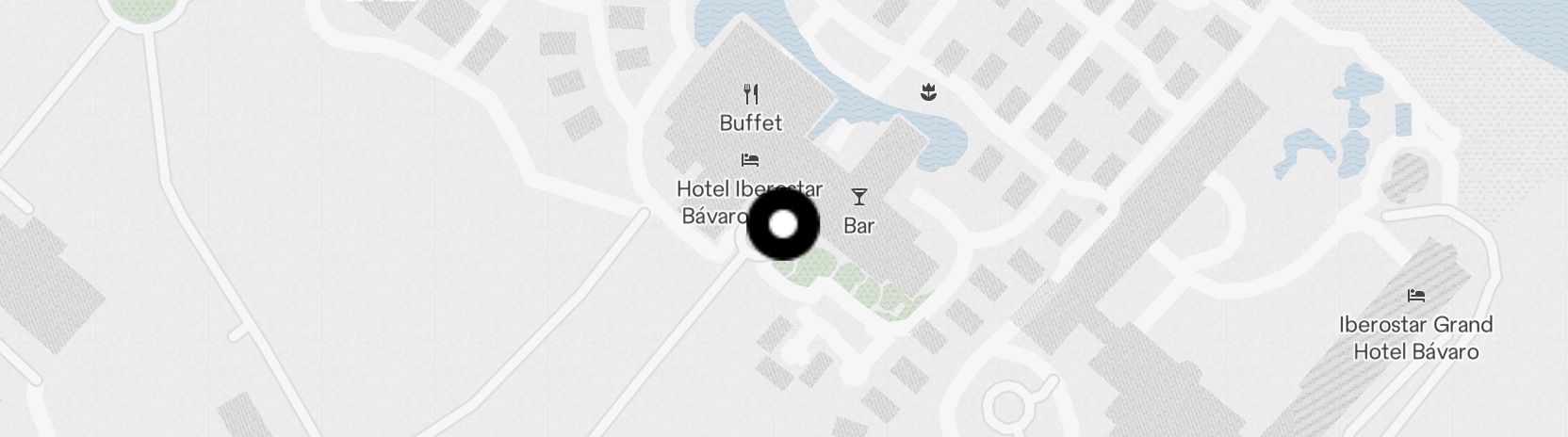Screen dimensions: 1568x437
Task: Open the Iberostar Grand Hotel Bávaro marker
Action: (1415, 296)
